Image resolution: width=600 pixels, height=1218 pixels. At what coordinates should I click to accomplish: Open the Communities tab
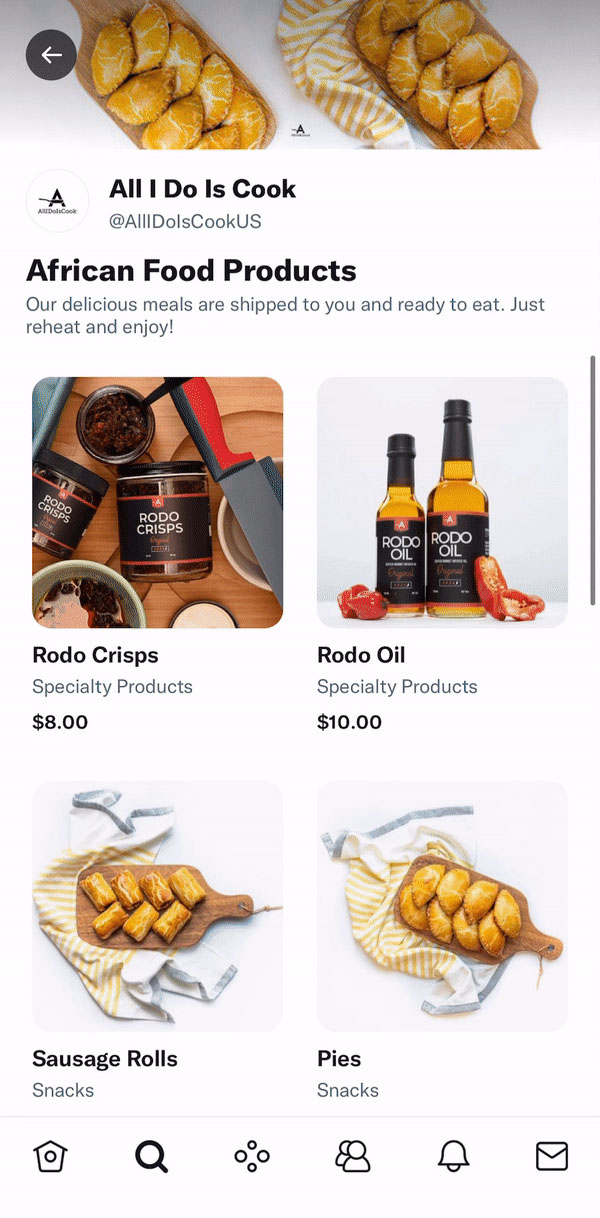[x=352, y=1156]
